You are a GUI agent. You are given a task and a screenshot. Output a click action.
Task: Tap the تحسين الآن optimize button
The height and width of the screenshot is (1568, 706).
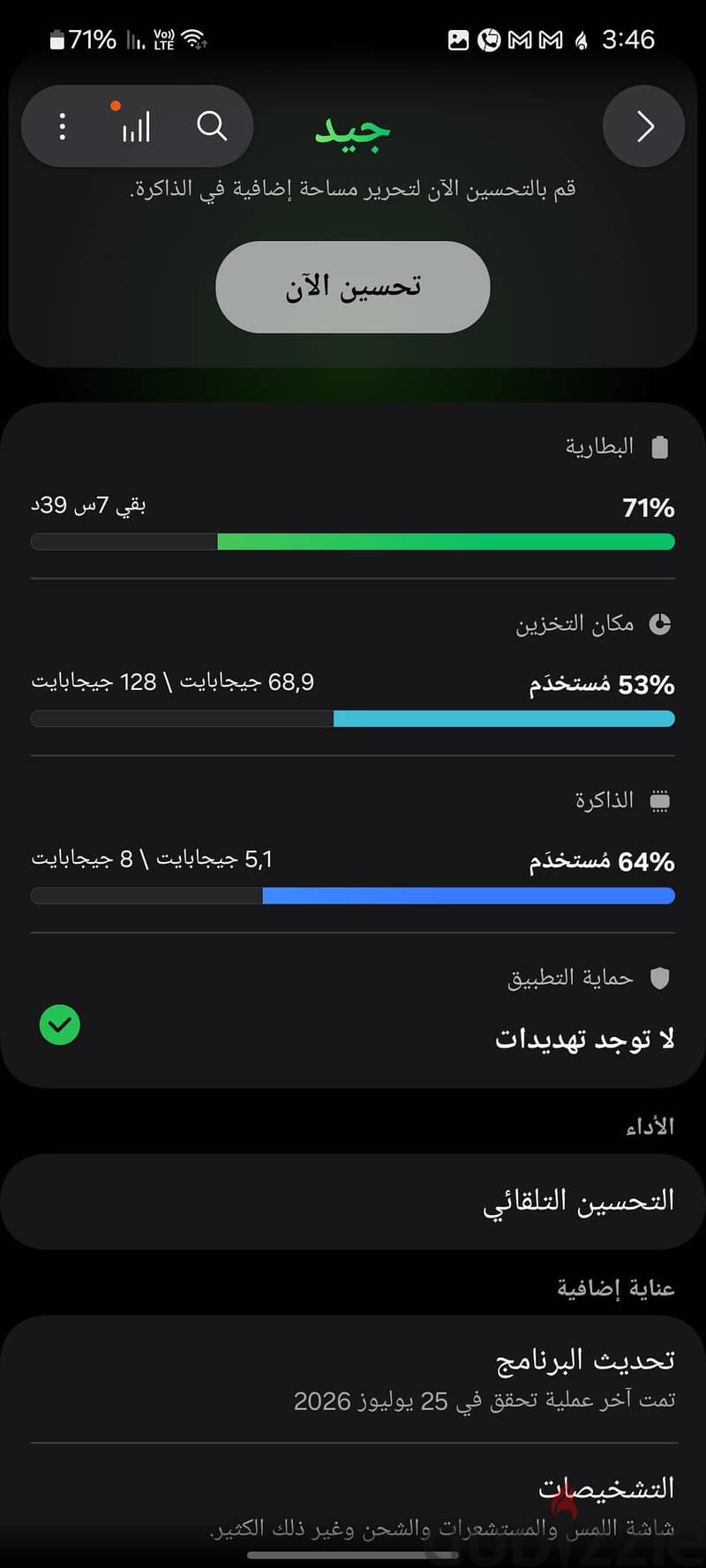(x=353, y=287)
